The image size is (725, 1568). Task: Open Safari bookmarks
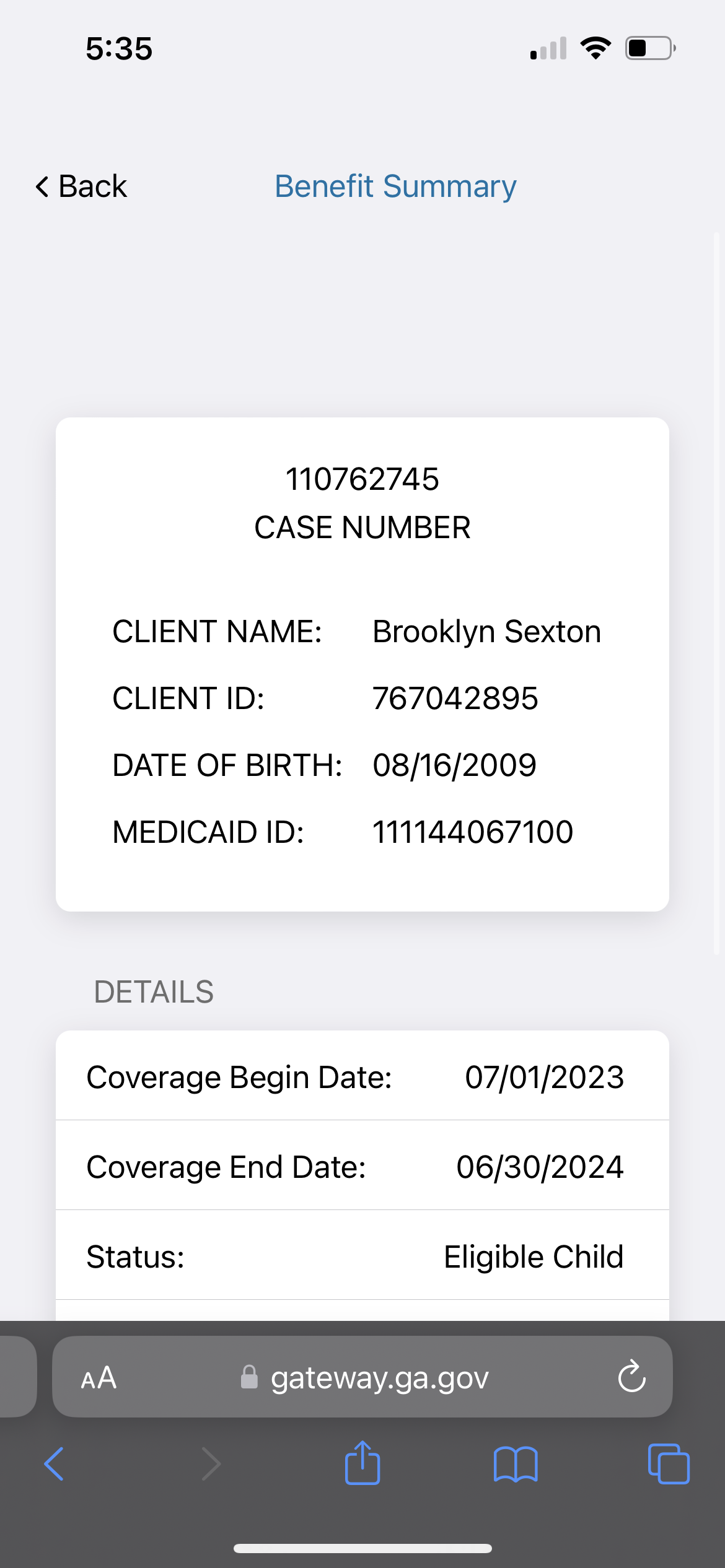point(516,1464)
